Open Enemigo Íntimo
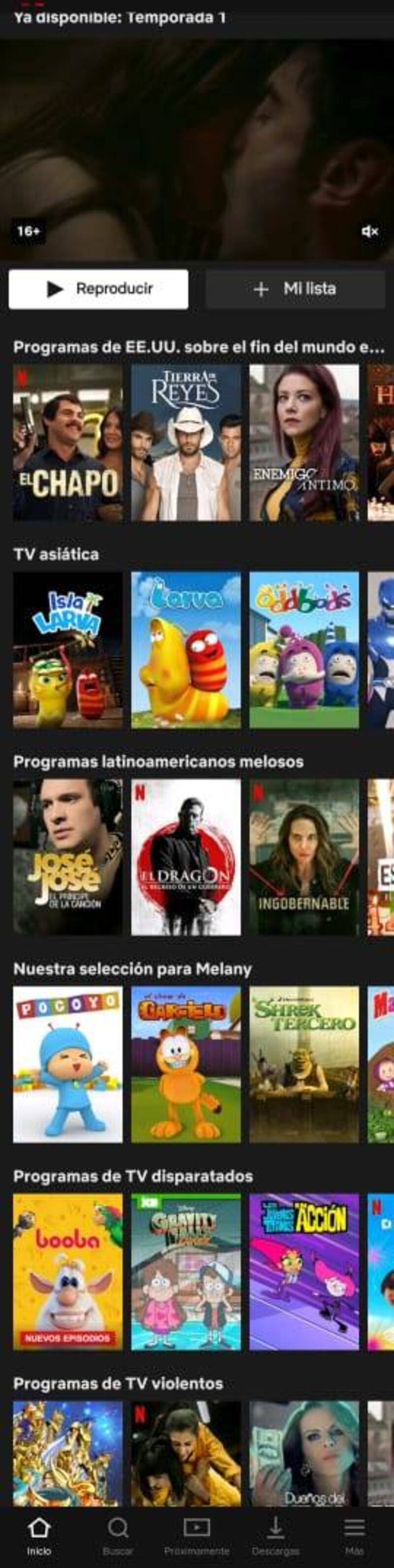Image resolution: width=394 pixels, height=1568 pixels. 303,443
